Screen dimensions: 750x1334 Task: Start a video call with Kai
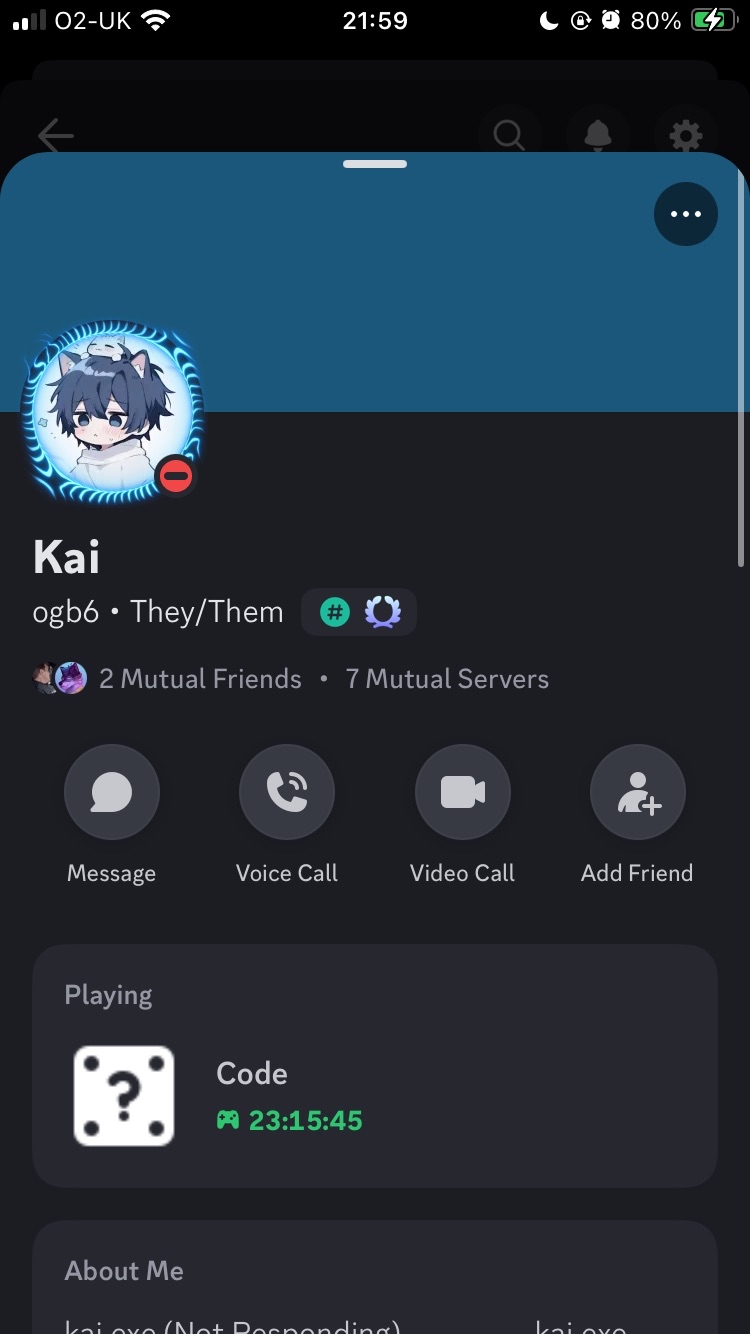click(462, 793)
